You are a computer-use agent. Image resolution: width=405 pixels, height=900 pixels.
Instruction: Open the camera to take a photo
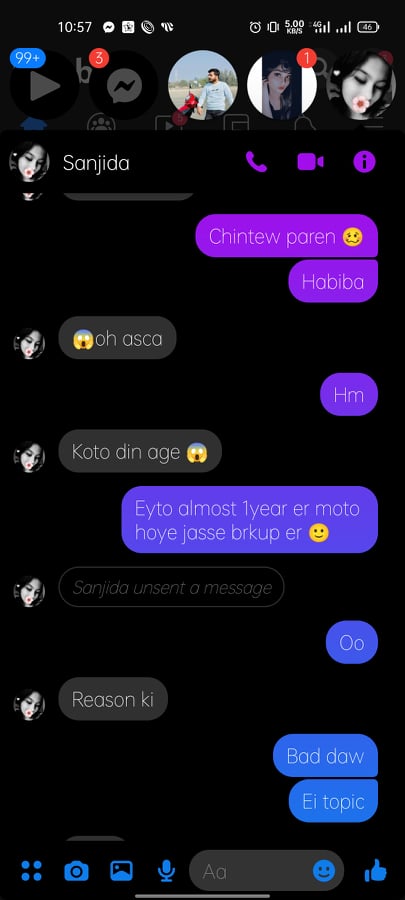pos(76,871)
